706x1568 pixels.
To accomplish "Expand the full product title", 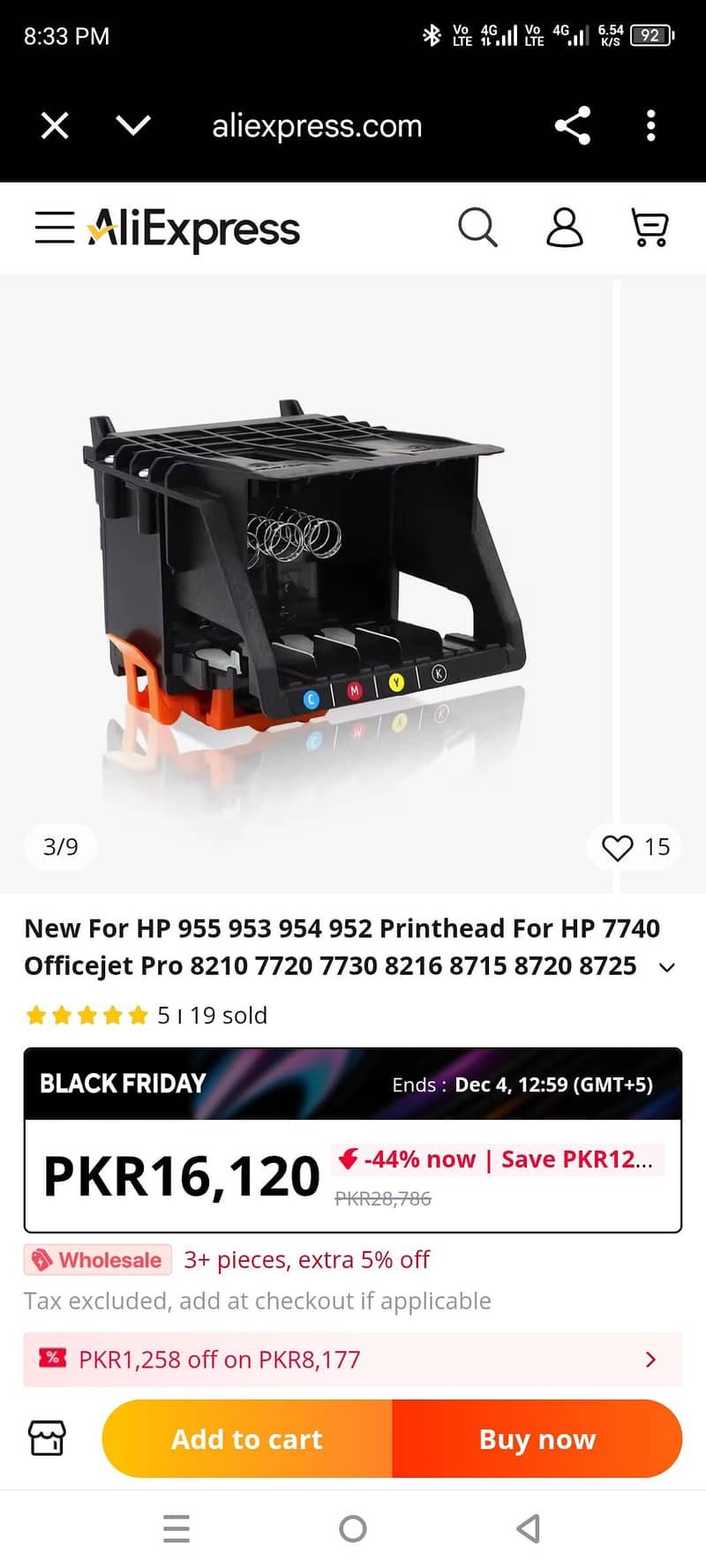I will (666, 967).
